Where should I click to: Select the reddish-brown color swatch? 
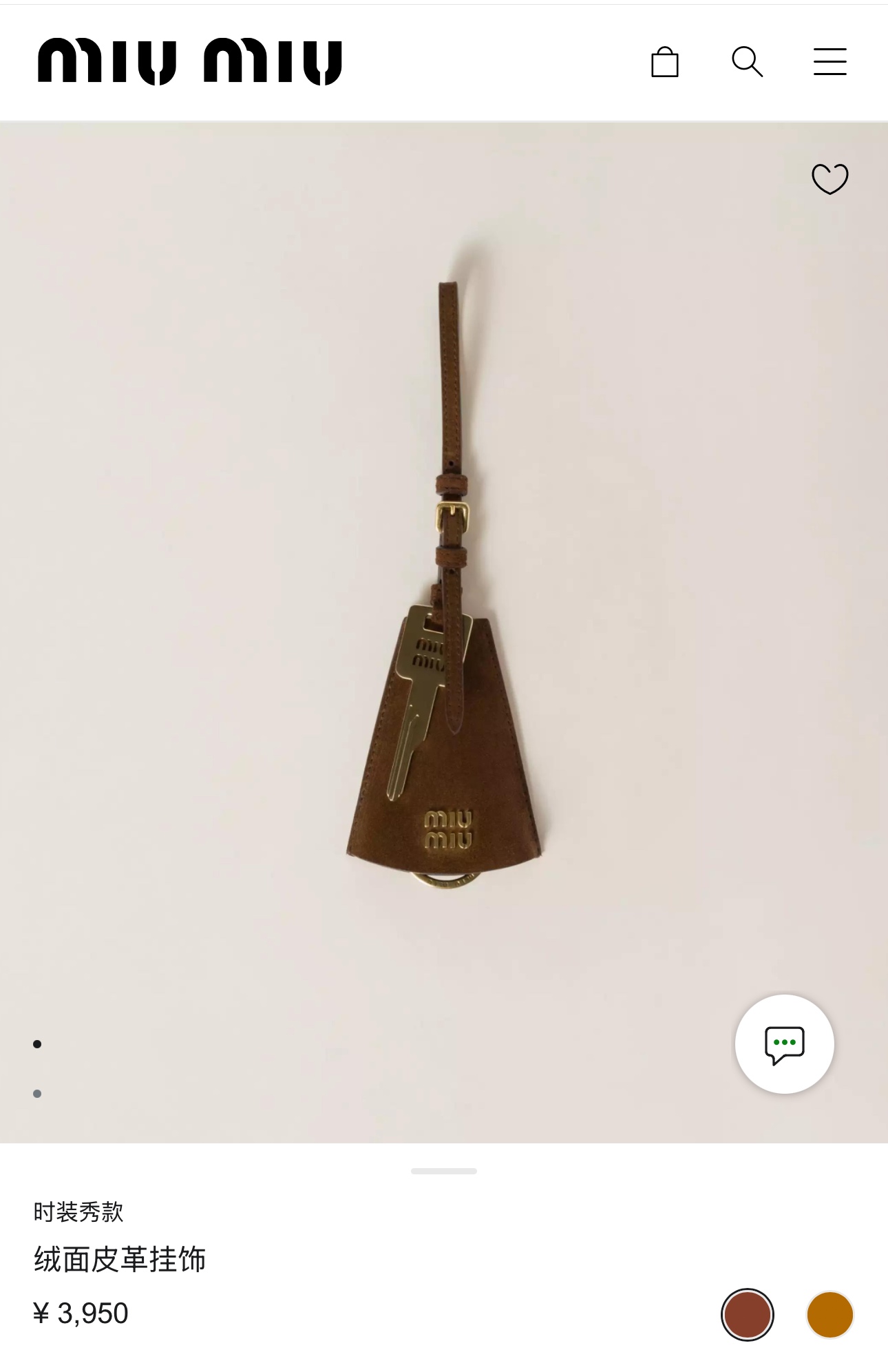tap(747, 1314)
